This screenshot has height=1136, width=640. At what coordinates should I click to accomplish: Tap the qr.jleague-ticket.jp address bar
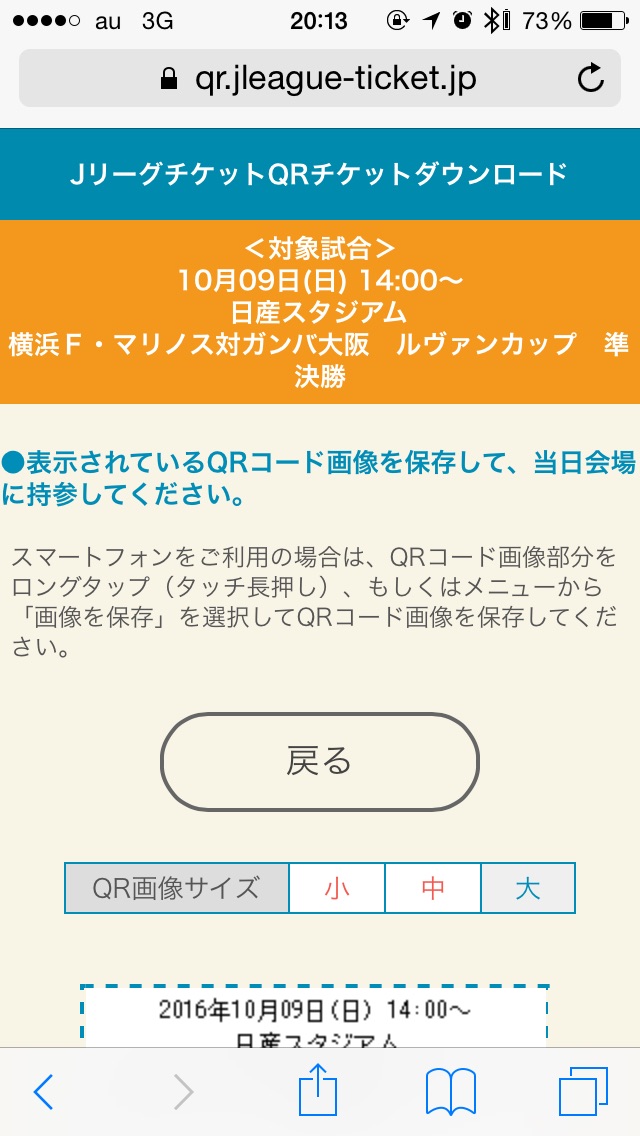pyautogui.click(x=318, y=79)
